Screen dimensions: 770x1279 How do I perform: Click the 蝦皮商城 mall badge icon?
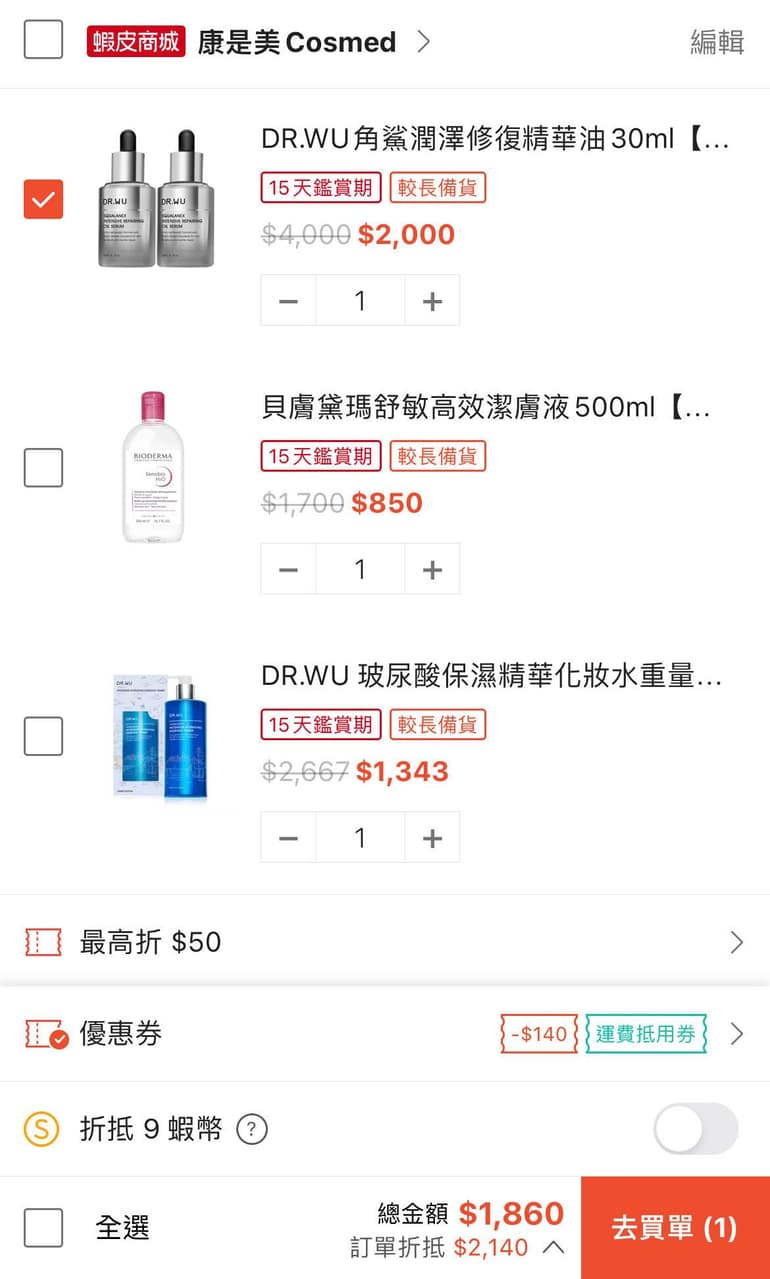tap(135, 41)
